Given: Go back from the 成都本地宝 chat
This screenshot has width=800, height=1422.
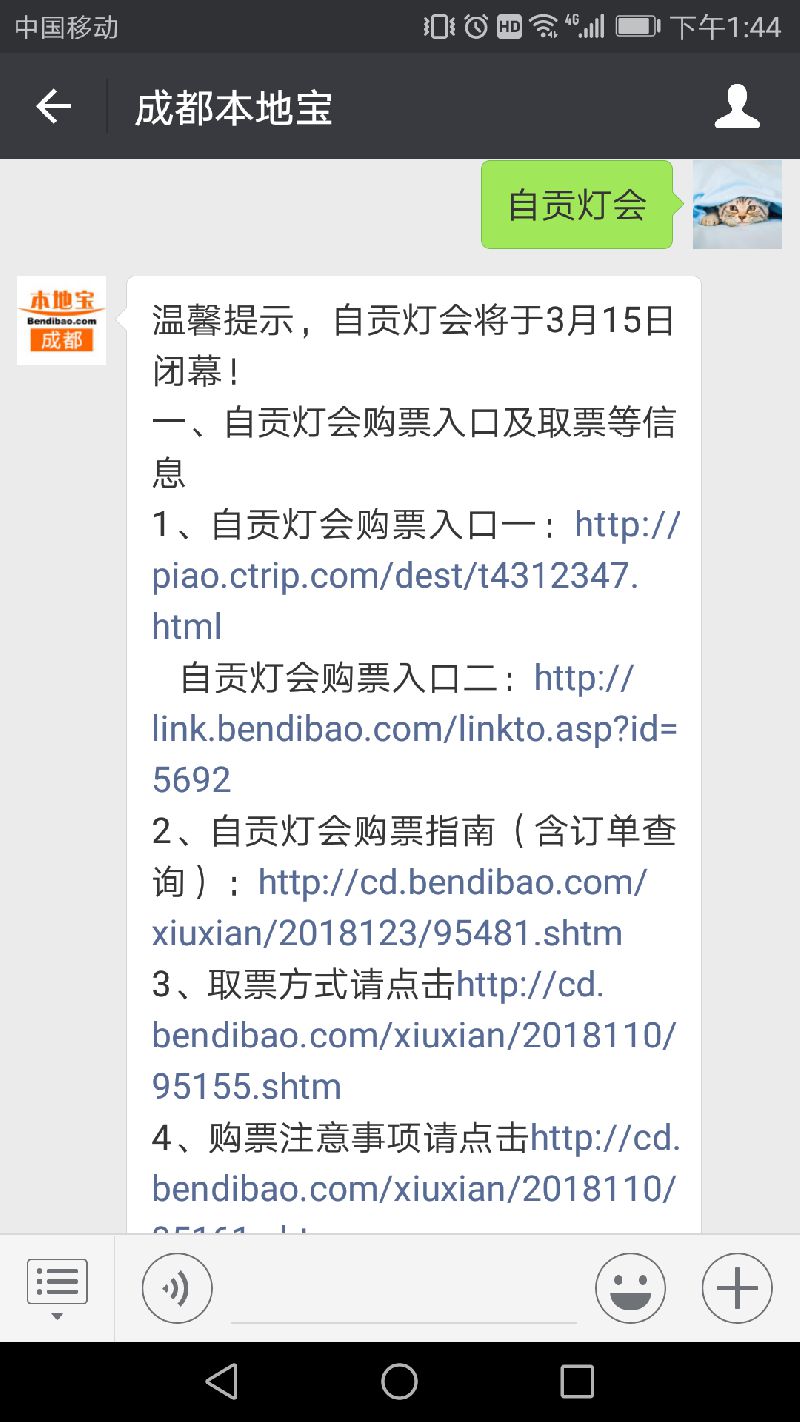Looking at the screenshot, I should tap(53, 106).
